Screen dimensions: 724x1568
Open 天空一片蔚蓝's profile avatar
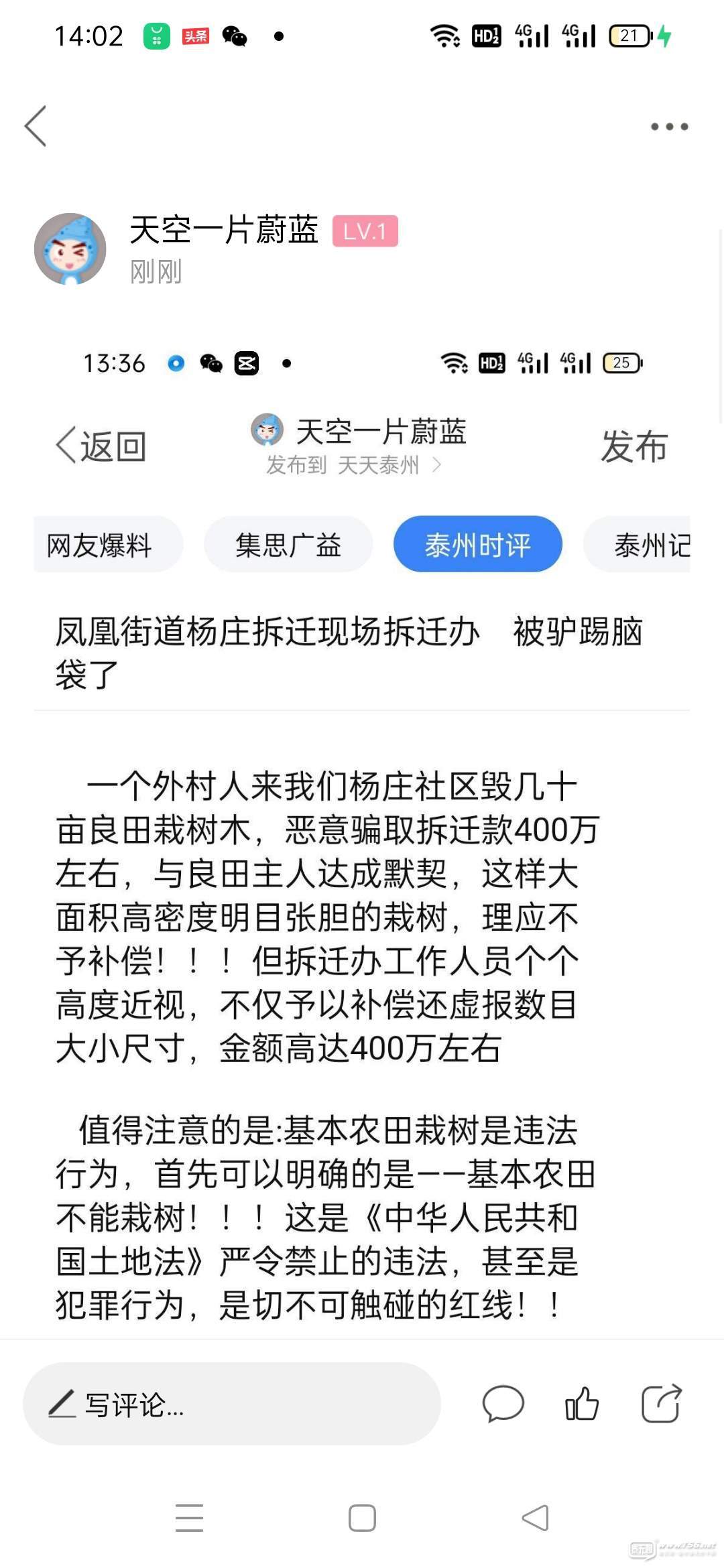click(70, 249)
